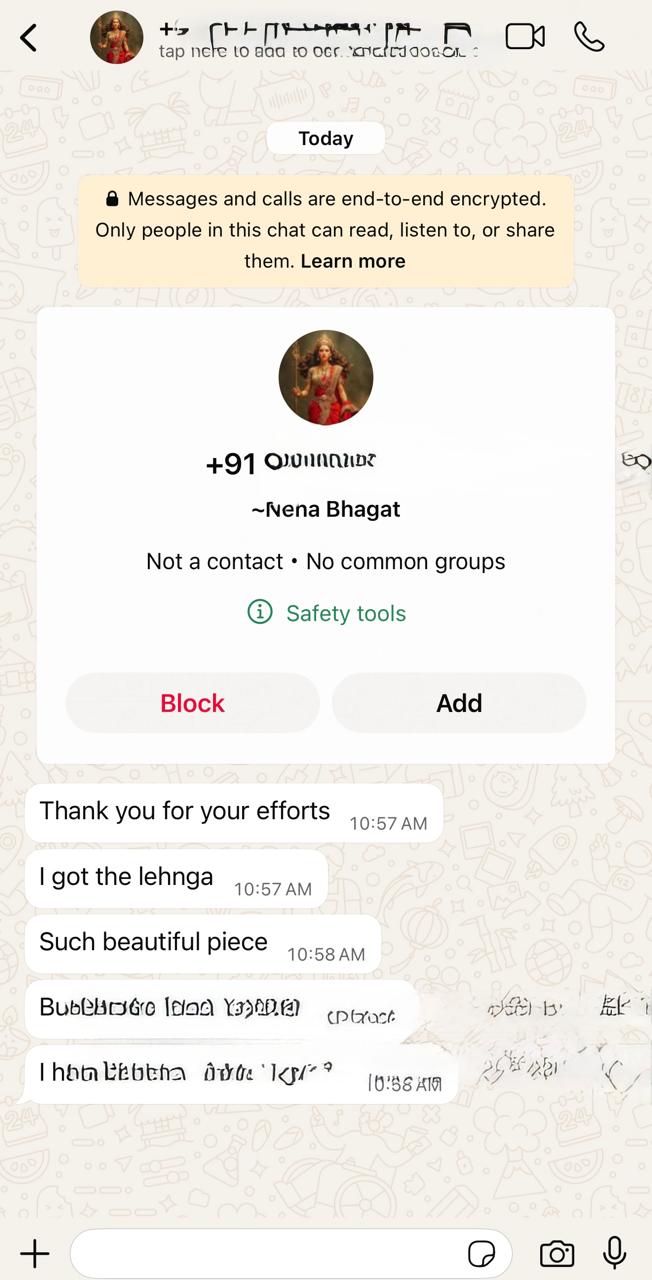Open contact info from header profile picture
Image resolution: width=652 pixels, height=1280 pixels.
pyautogui.click(x=116, y=38)
